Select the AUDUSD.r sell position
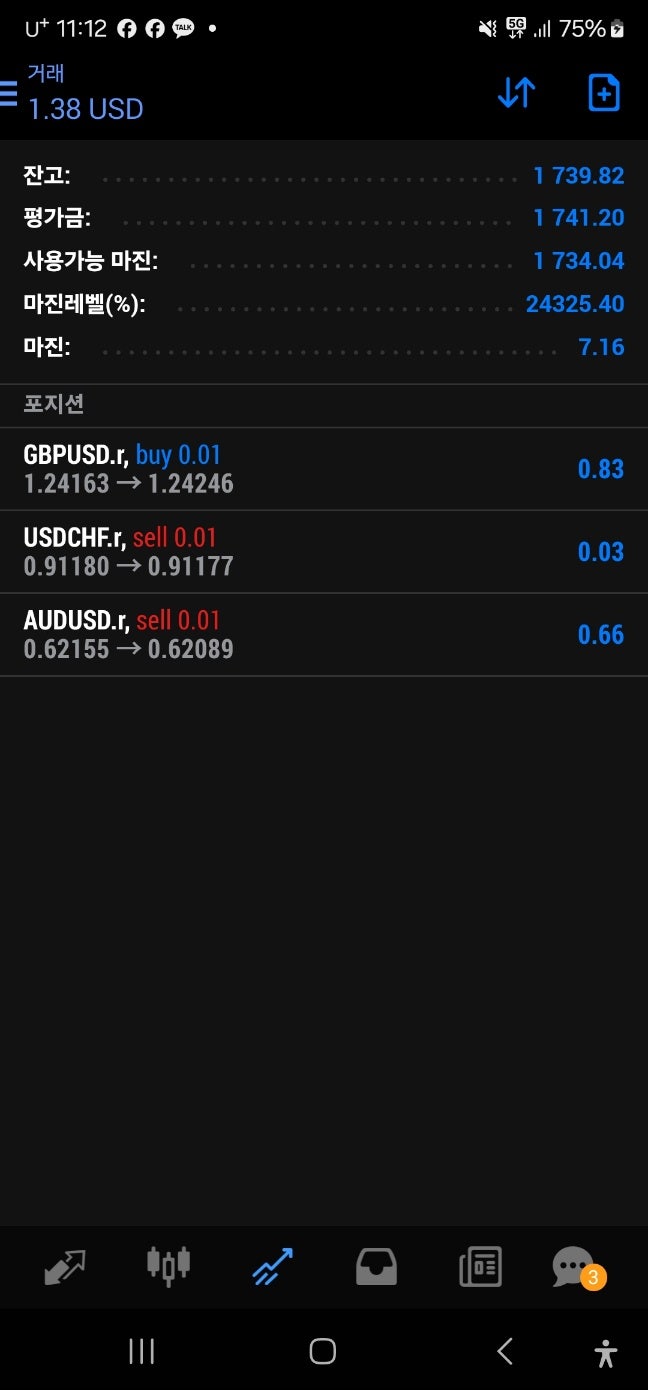This screenshot has width=648, height=1390. 323,635
